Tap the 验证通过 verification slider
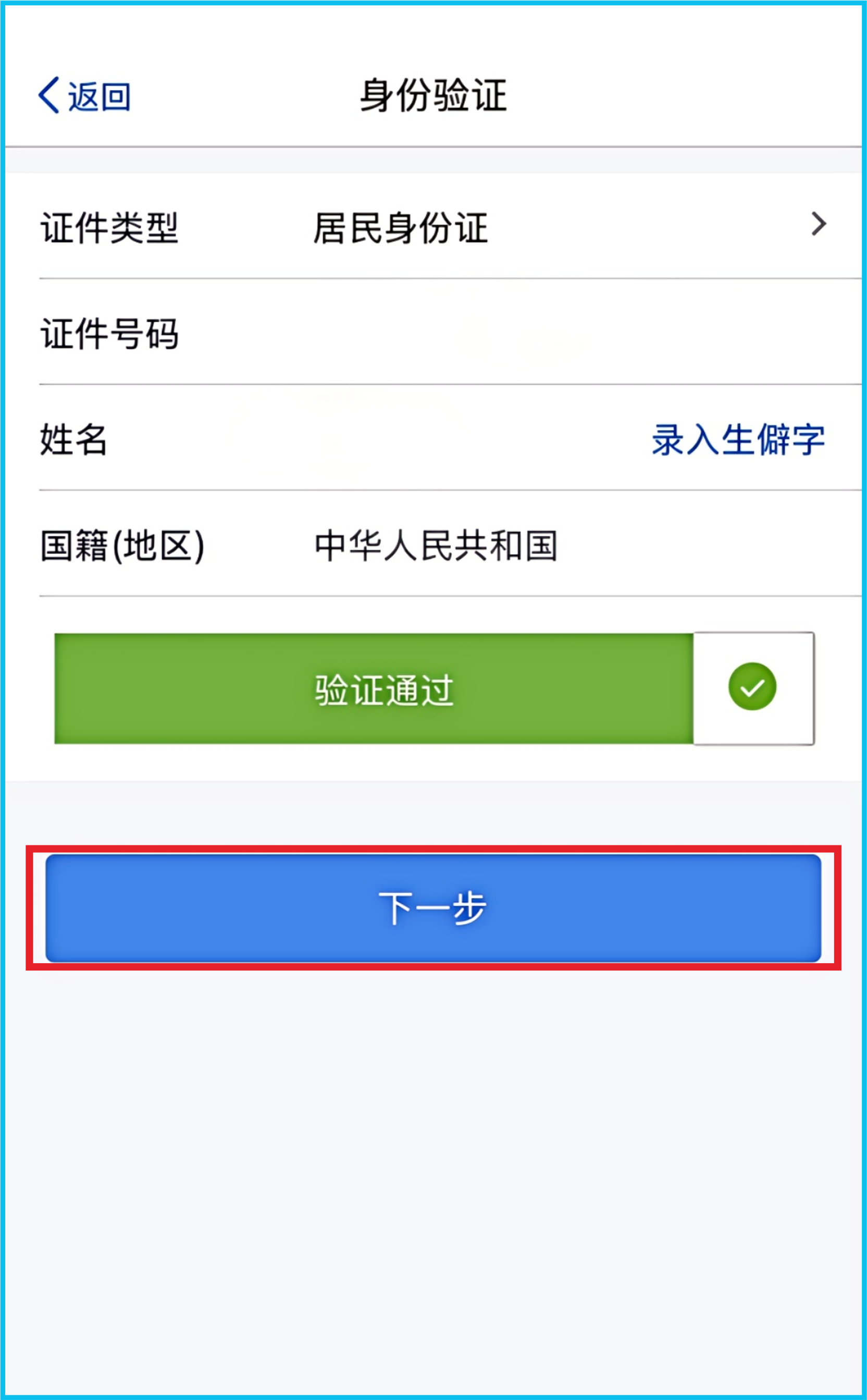The image size is (867, 1400). pos(434,689)
